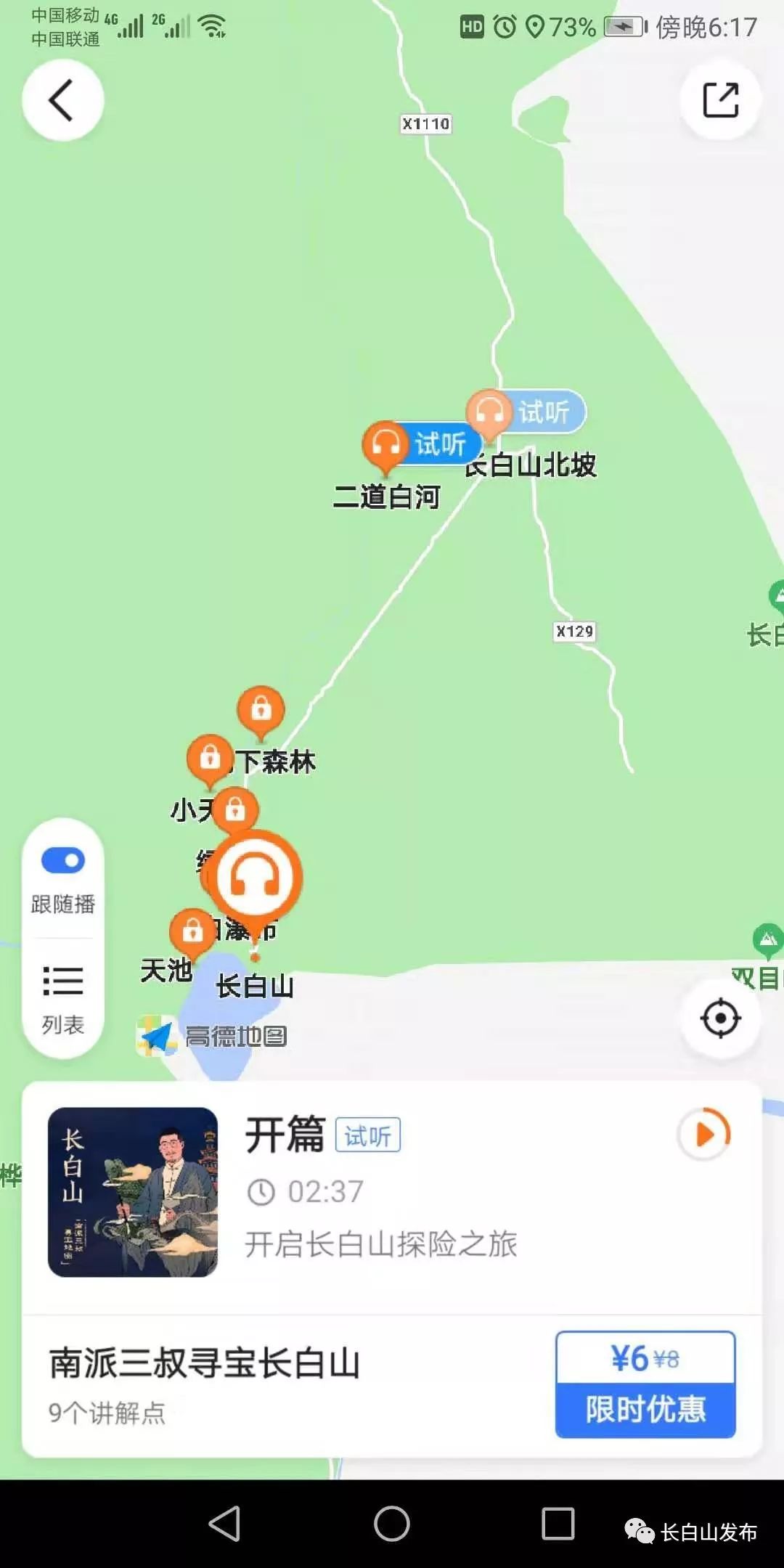This screenshot has width=784, height=1568.
Task: Go back using the top-left arrow
Action: (x=62, y=100)
